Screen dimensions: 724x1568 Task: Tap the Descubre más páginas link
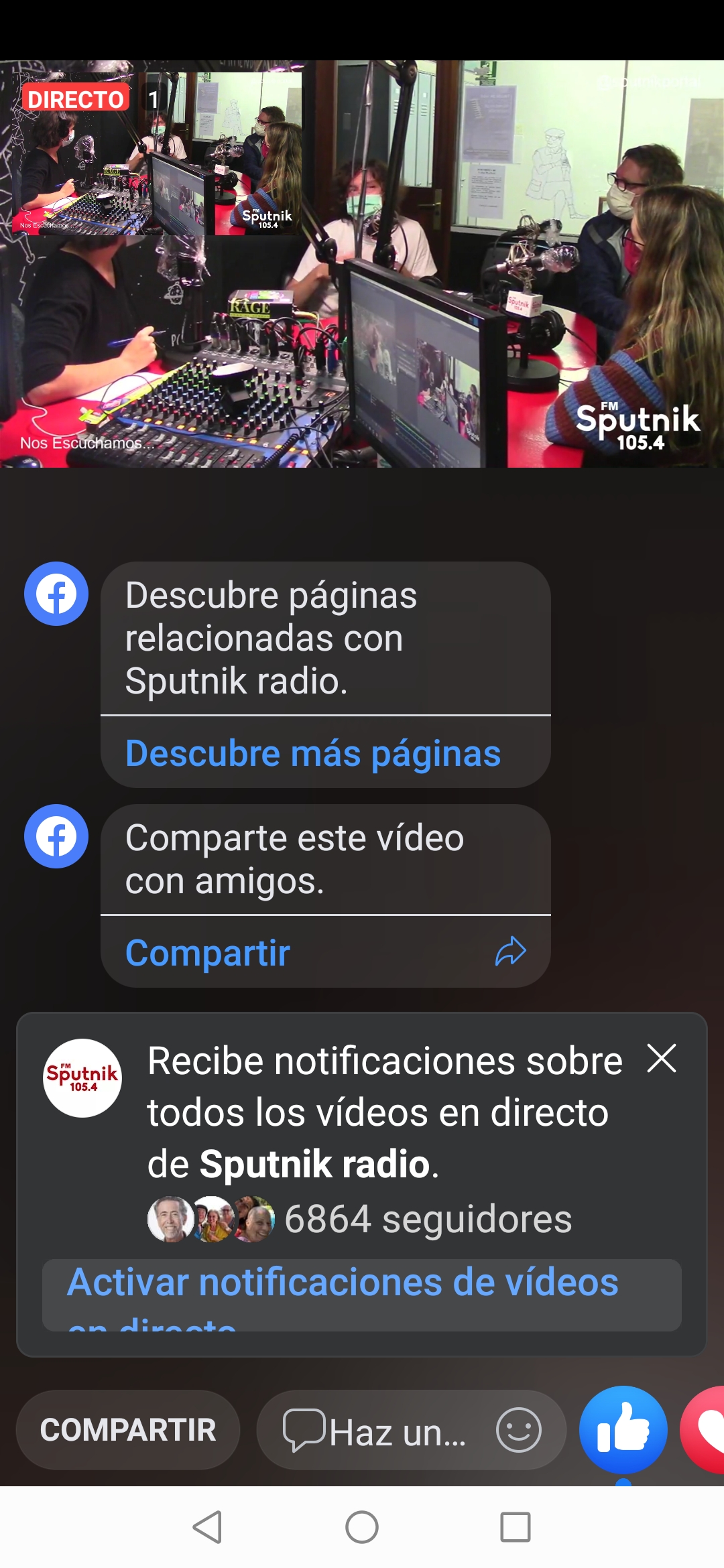pyautogui.click(x=313, y=753)
